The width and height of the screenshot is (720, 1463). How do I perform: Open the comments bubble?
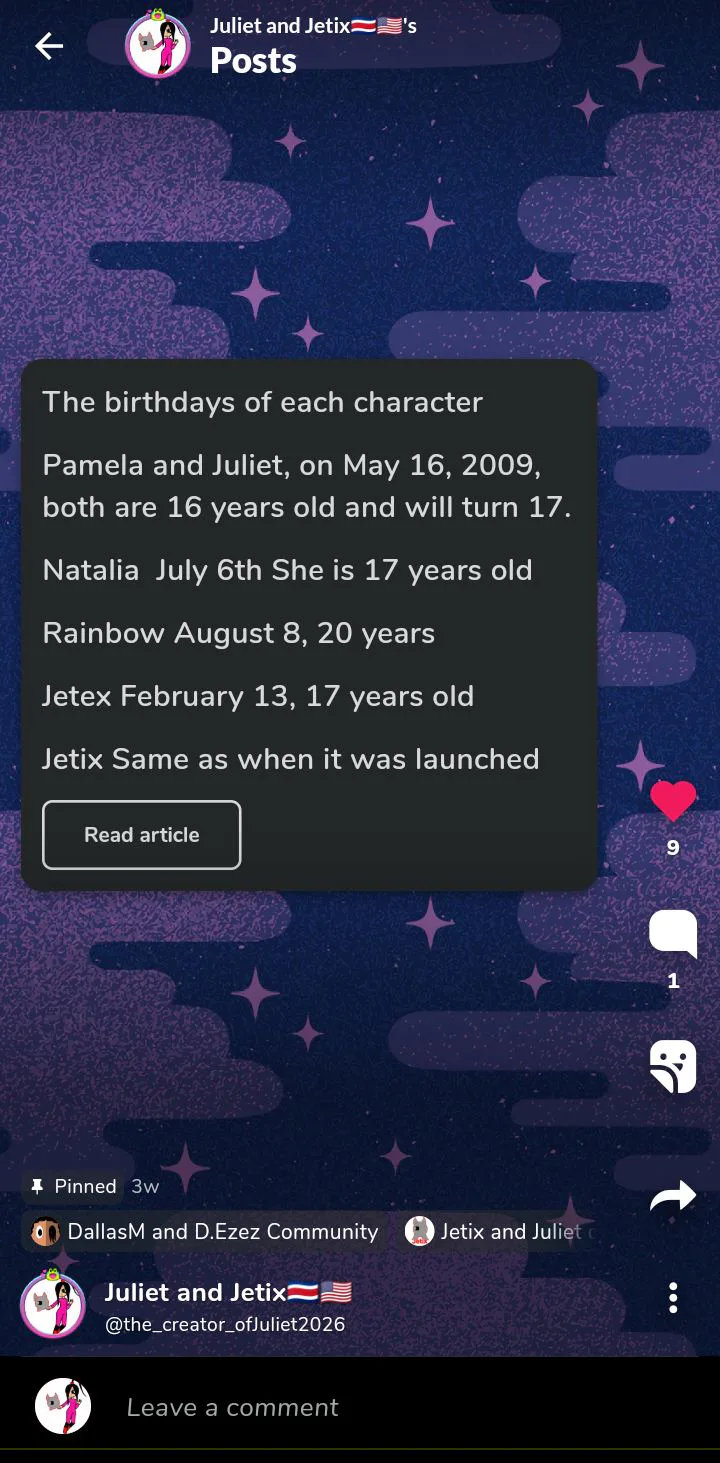(673, 934)
